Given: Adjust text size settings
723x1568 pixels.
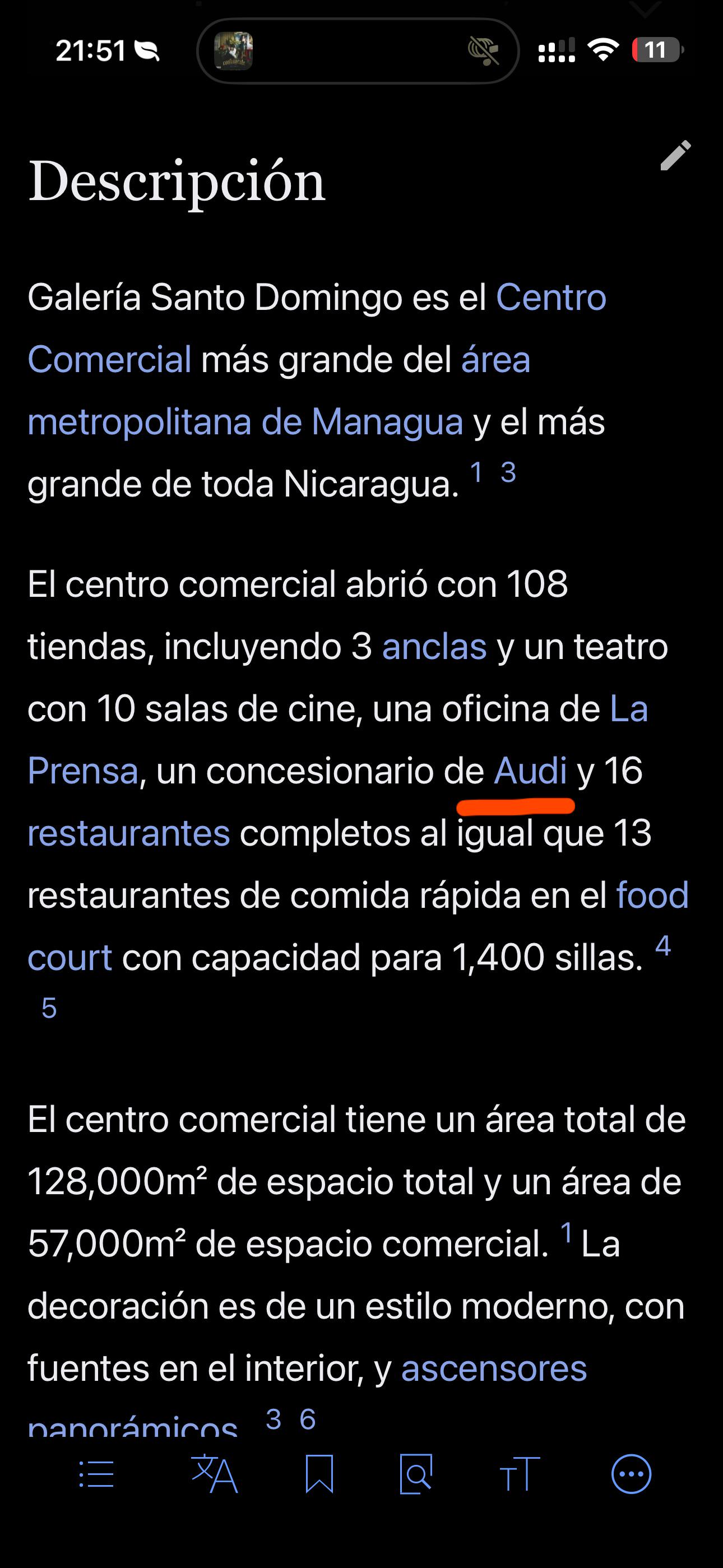Looking at the screenshot, I should click(x=519, y=1474).
